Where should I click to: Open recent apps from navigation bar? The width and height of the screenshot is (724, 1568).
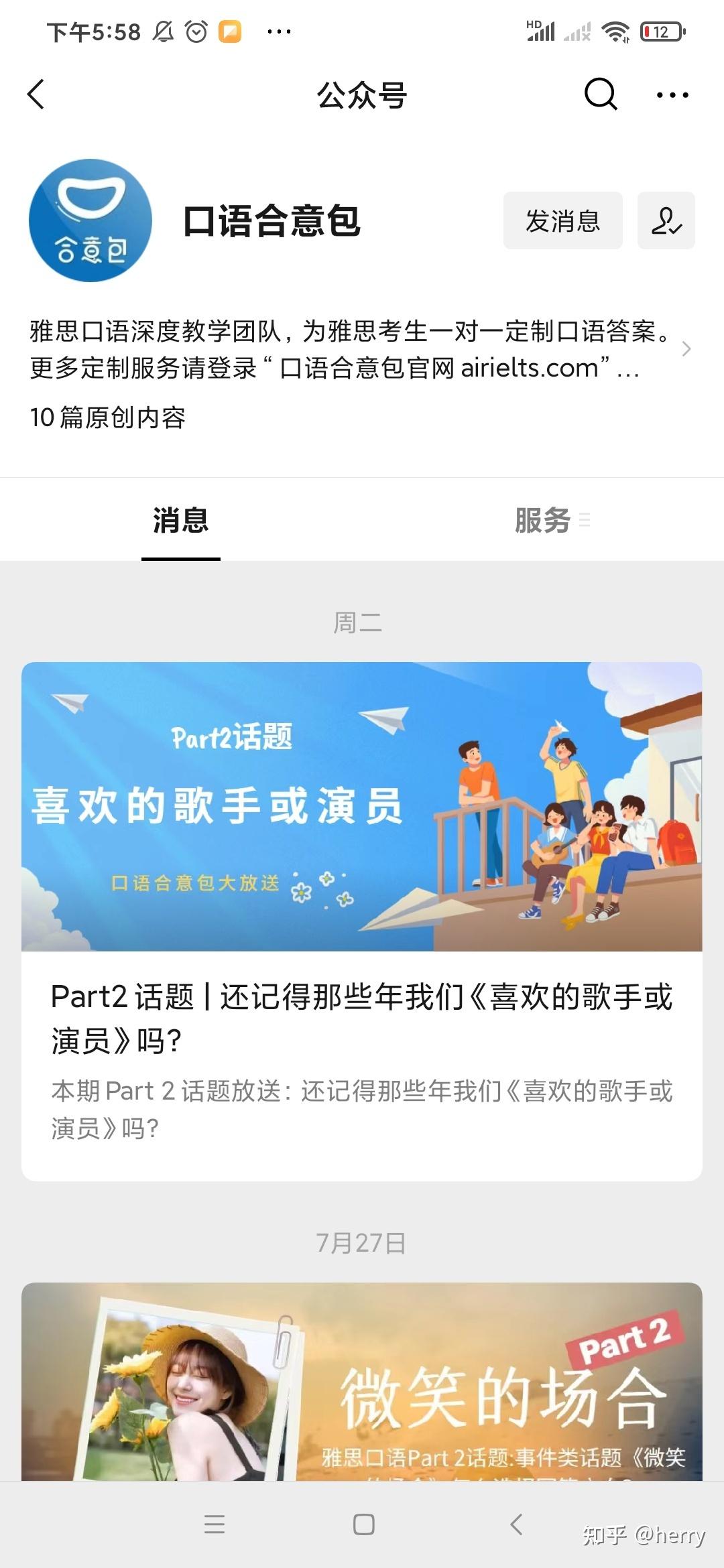pyautogui.click(x=215, y=1524)
